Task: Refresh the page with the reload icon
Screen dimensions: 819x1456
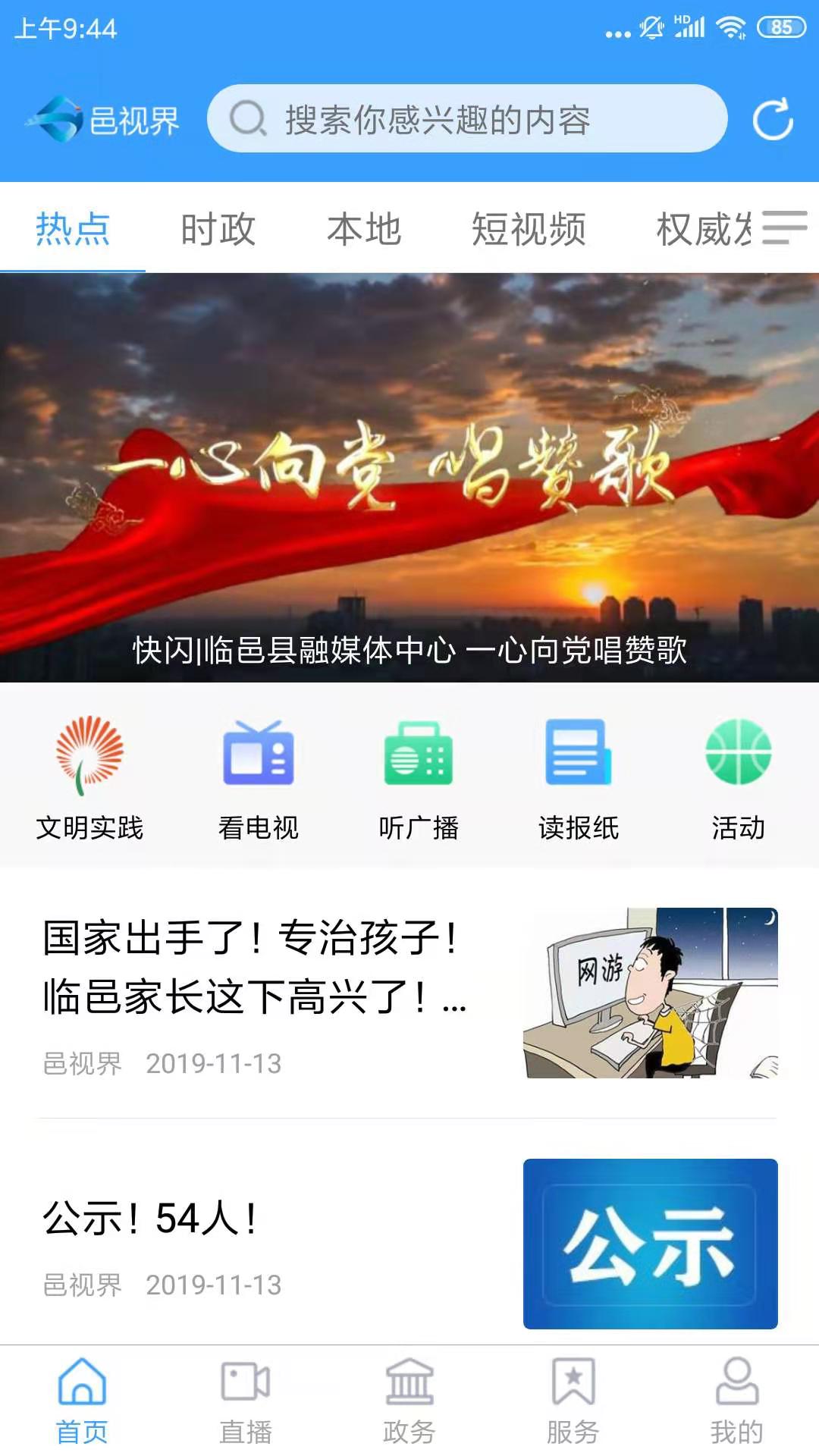Action: click(x=773, y=119)
